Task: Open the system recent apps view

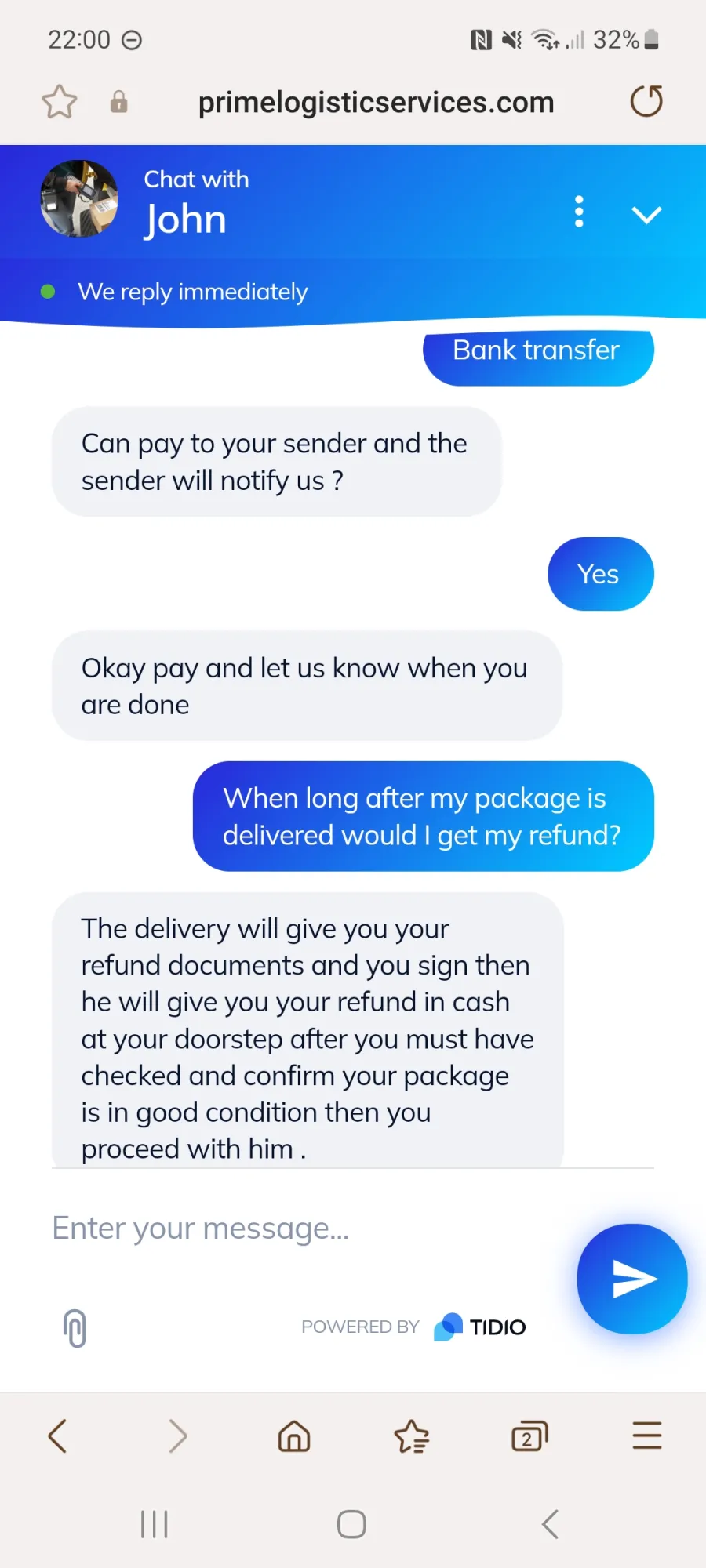Action: (x=155, y=1524)
